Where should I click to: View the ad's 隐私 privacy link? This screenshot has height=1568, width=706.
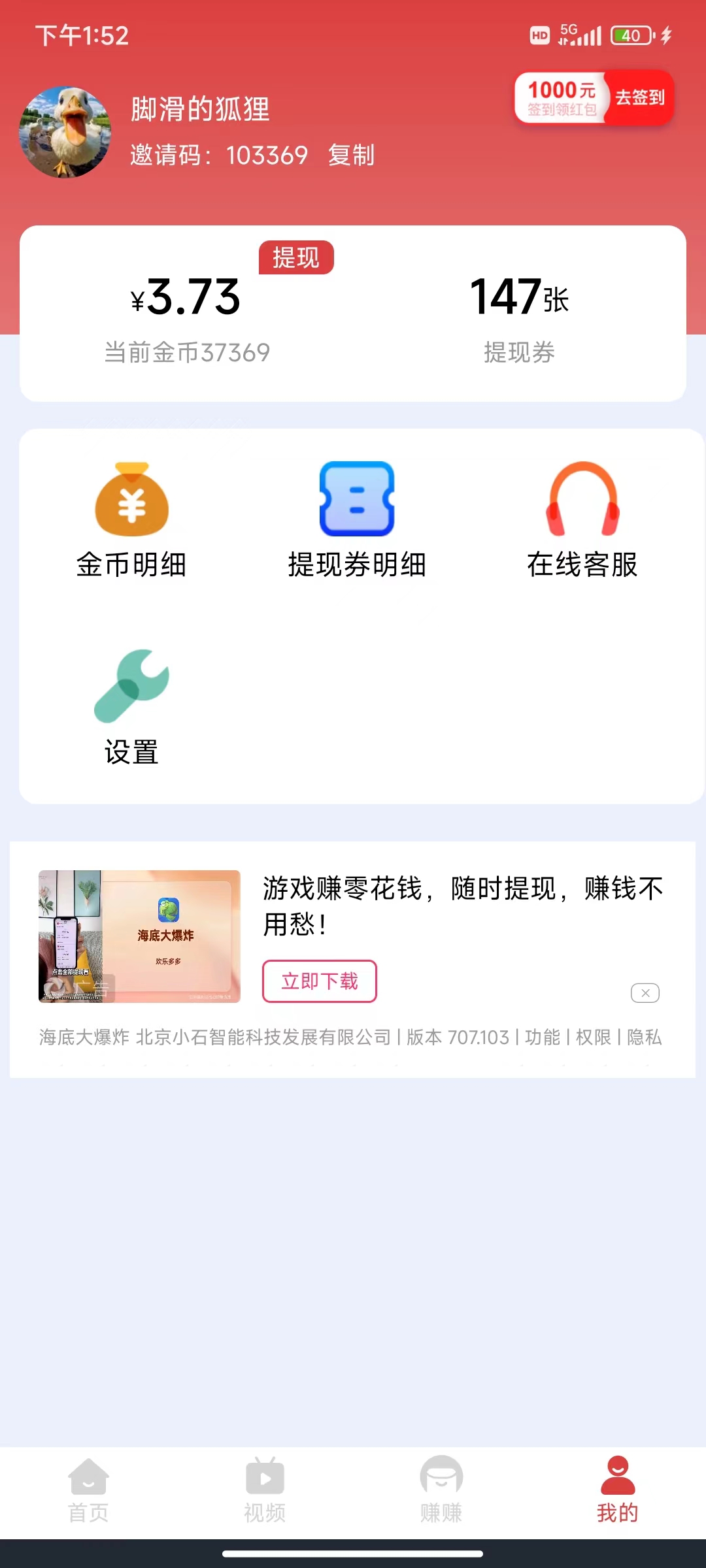point(645,1037)
